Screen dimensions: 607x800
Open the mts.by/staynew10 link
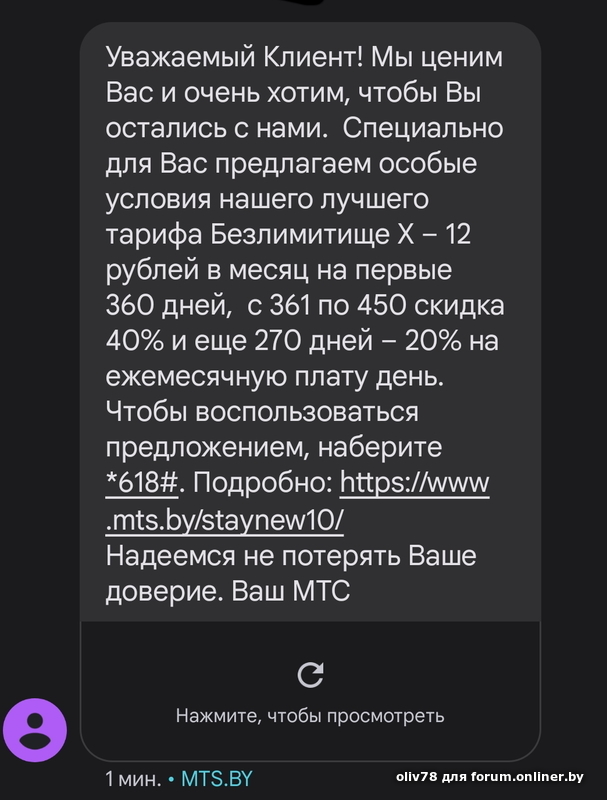pos(226,521)
